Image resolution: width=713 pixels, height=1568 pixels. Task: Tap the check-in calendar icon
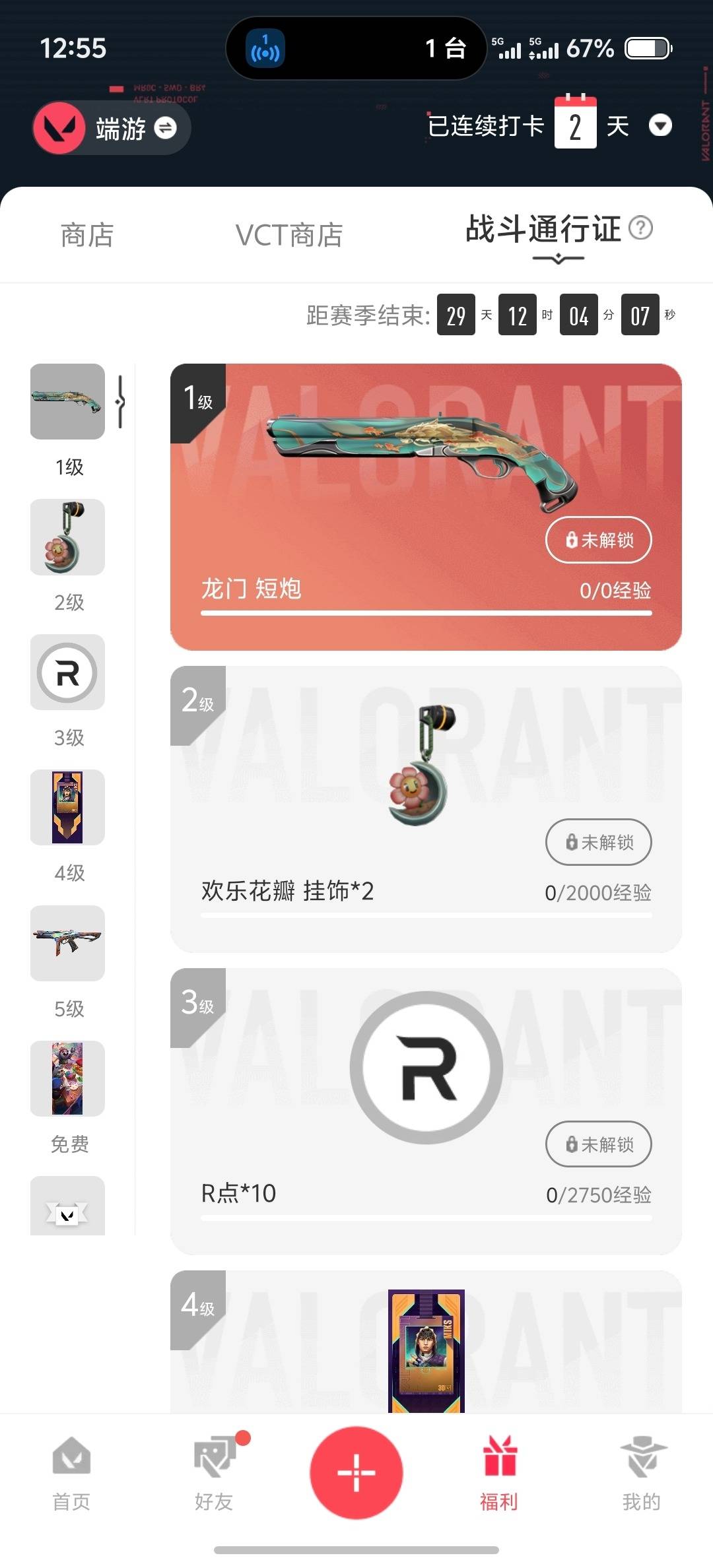point(576,122)
